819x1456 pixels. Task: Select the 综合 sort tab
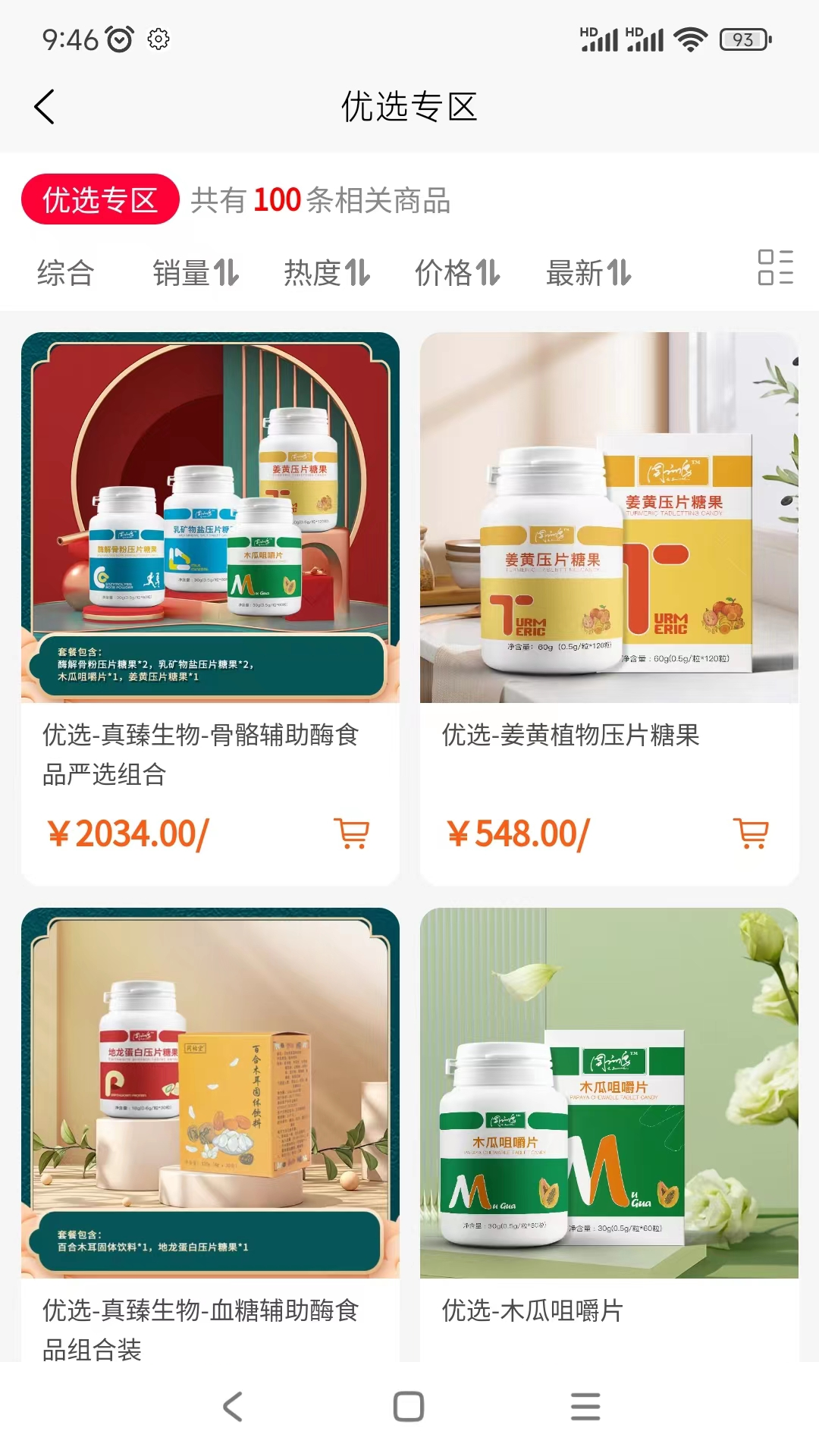click(x=66, y=273)
